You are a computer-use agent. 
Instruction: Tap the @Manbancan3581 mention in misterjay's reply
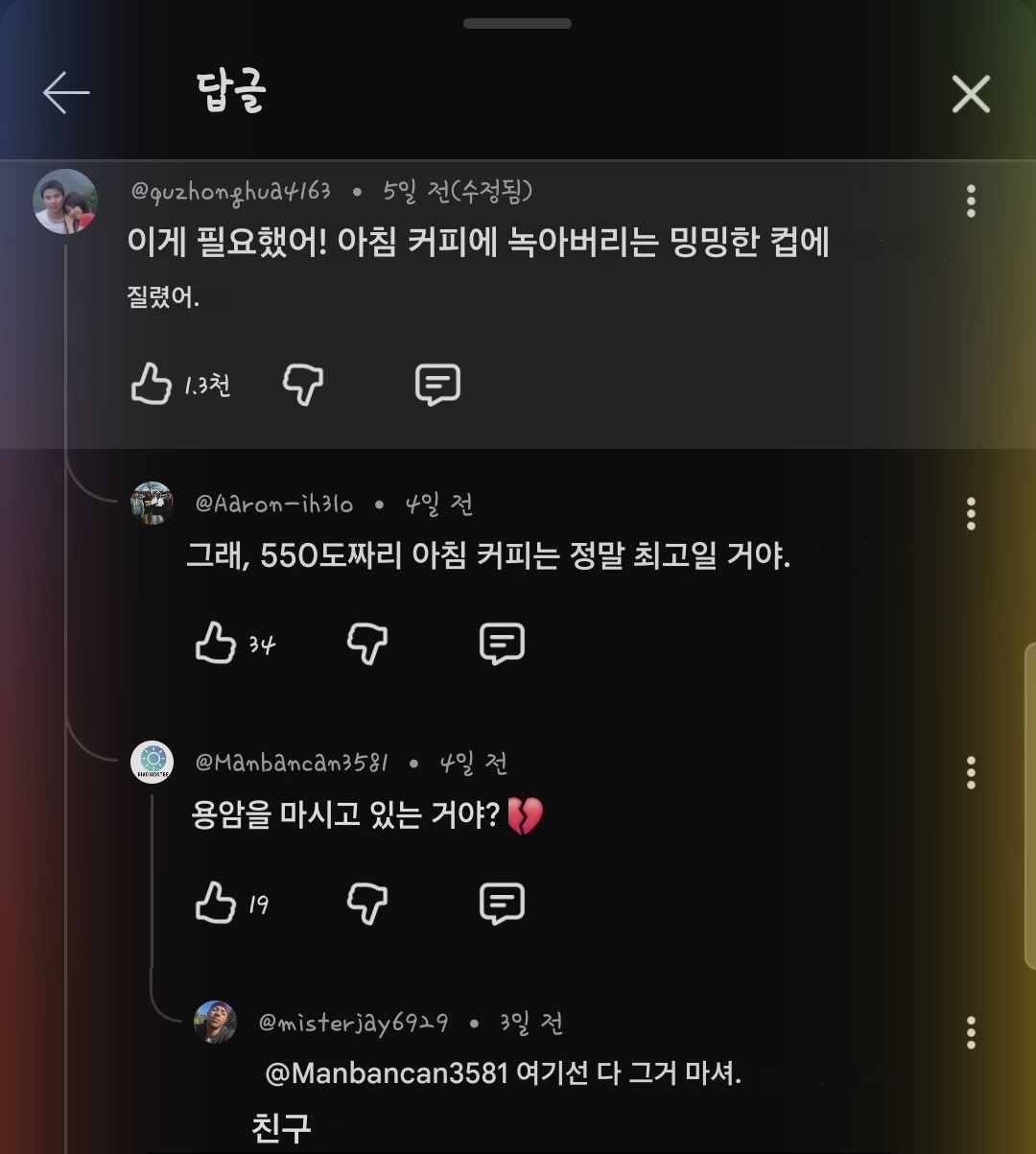386,1072
